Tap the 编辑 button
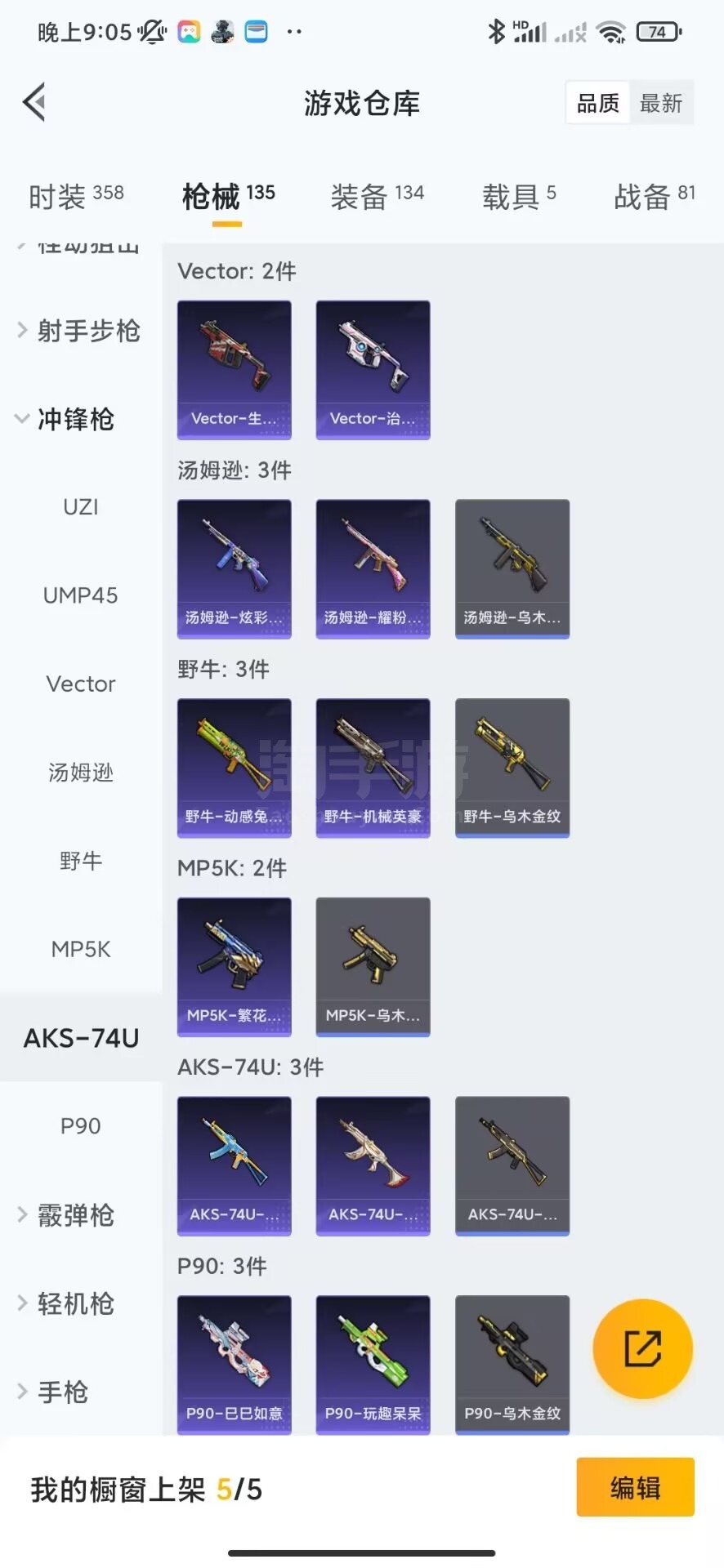The image size is (724, 1568). 635,1487
